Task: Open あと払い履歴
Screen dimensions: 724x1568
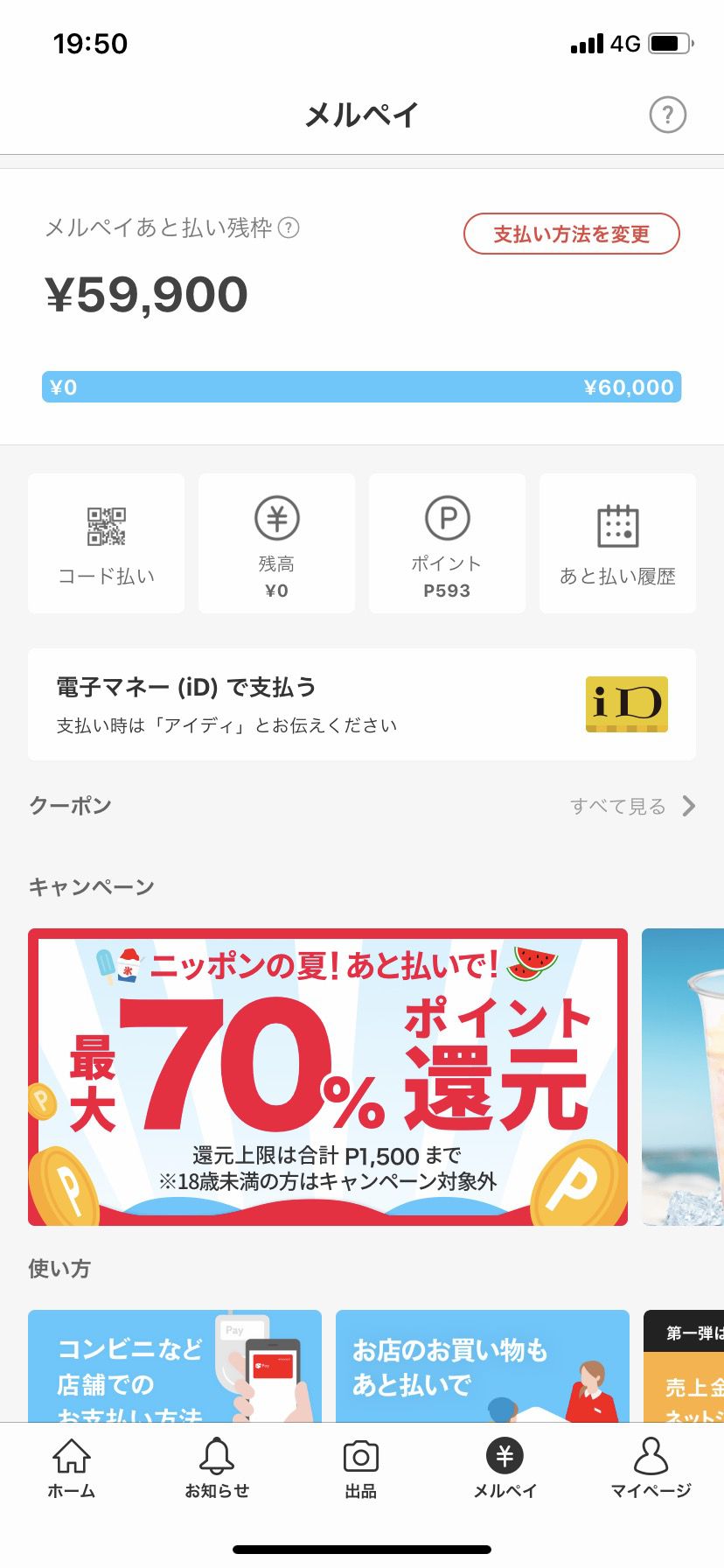Action: (x=617, y=543)
